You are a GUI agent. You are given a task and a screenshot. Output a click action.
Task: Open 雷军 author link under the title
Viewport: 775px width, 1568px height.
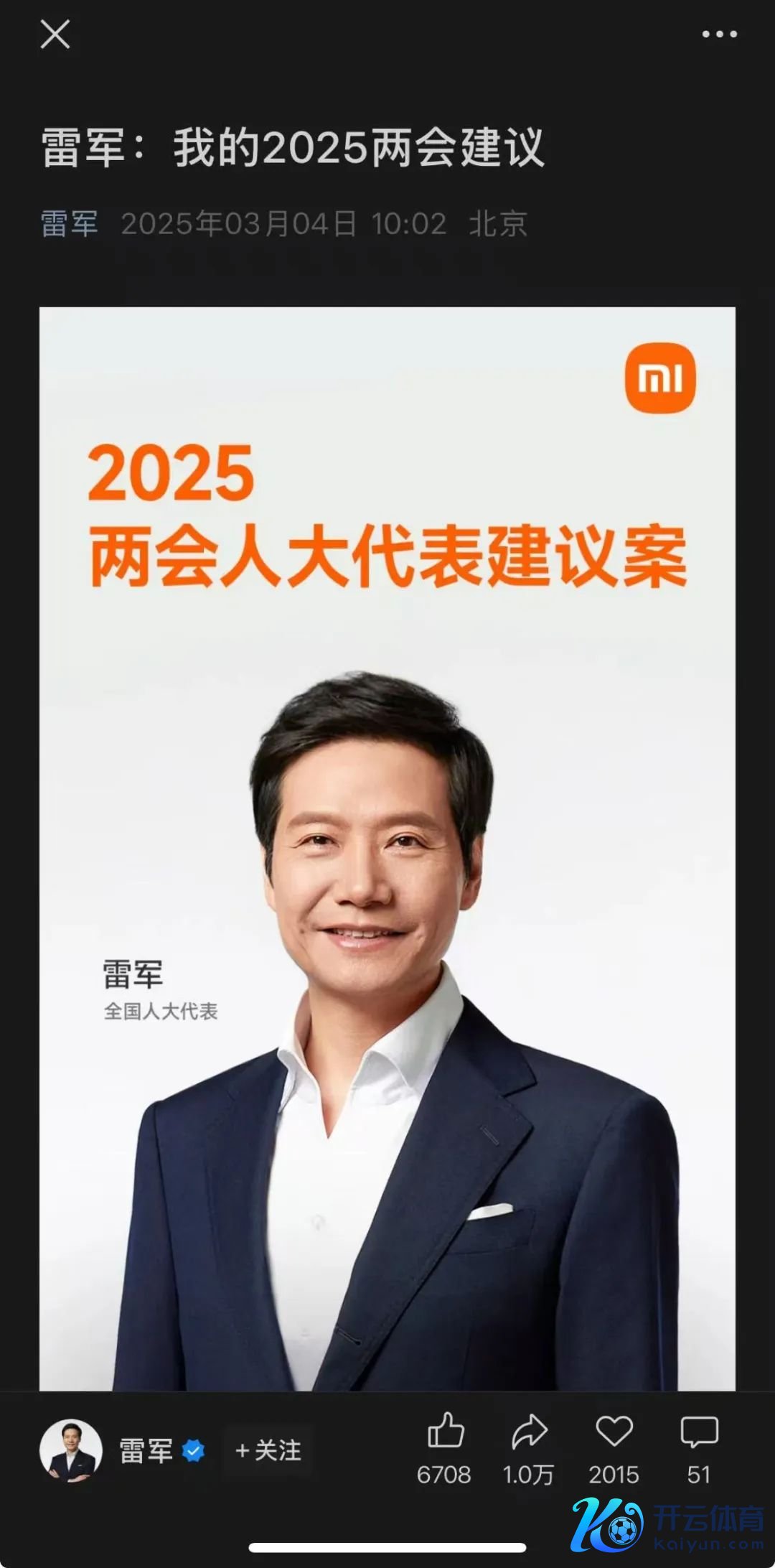(70, 224)
